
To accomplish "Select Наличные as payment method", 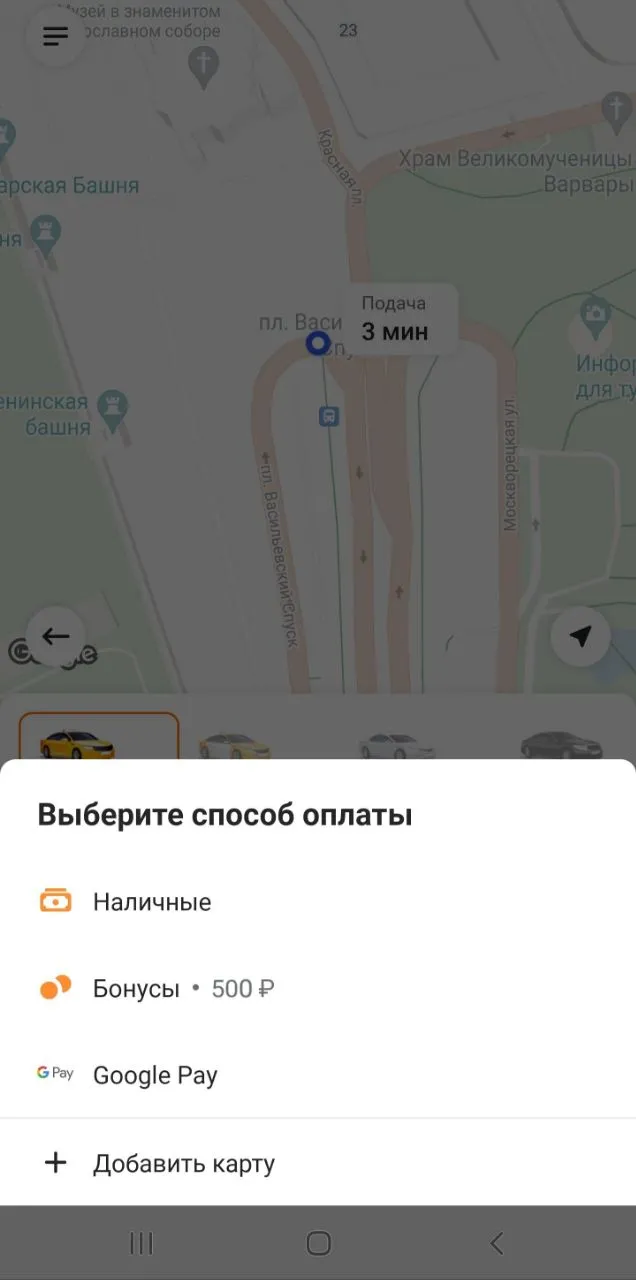I will tap(318, 902).
